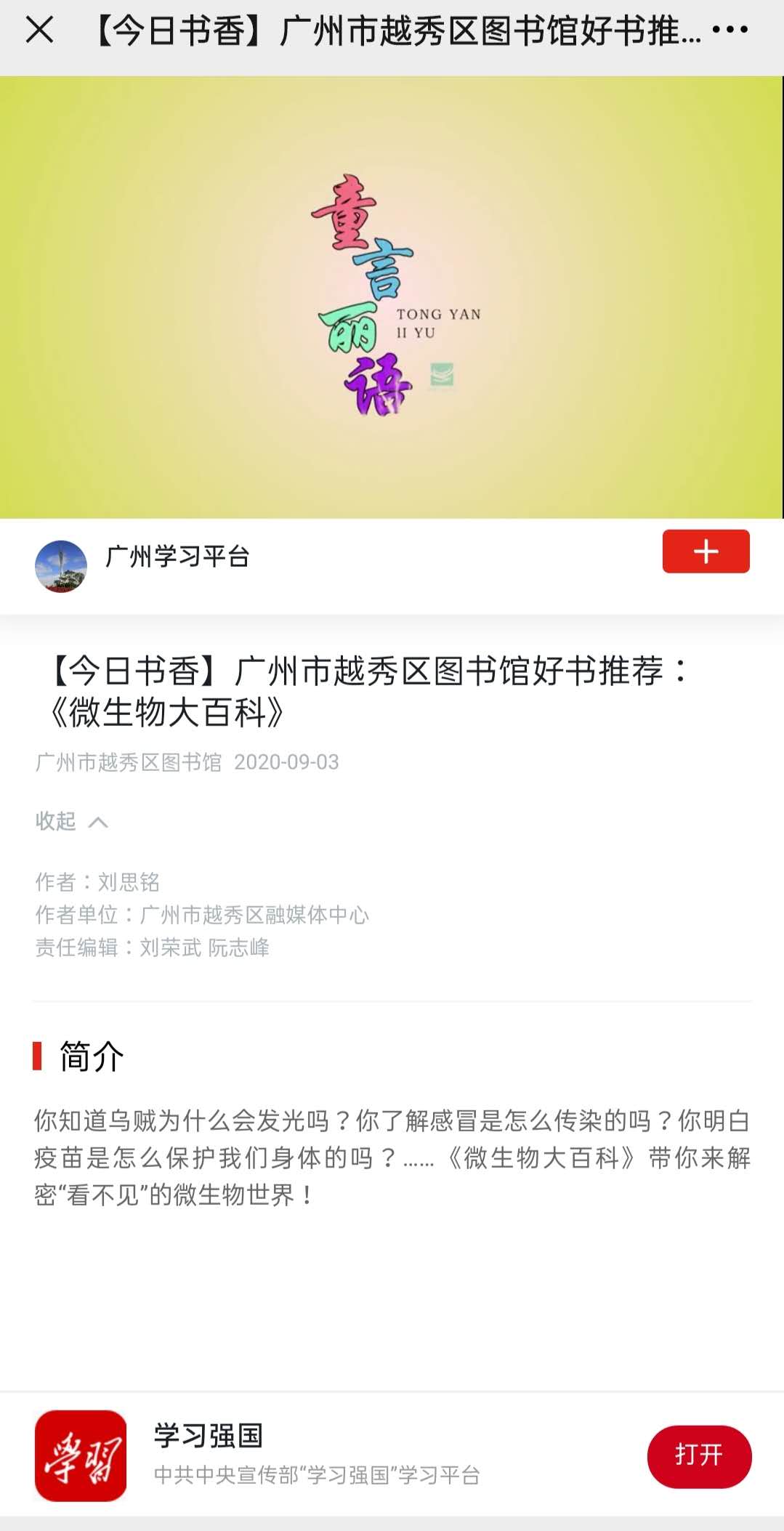Follow 广州学习平台 with the red plus button
The height and width of the screenshot is (1531, 784).
coord(705,552)
